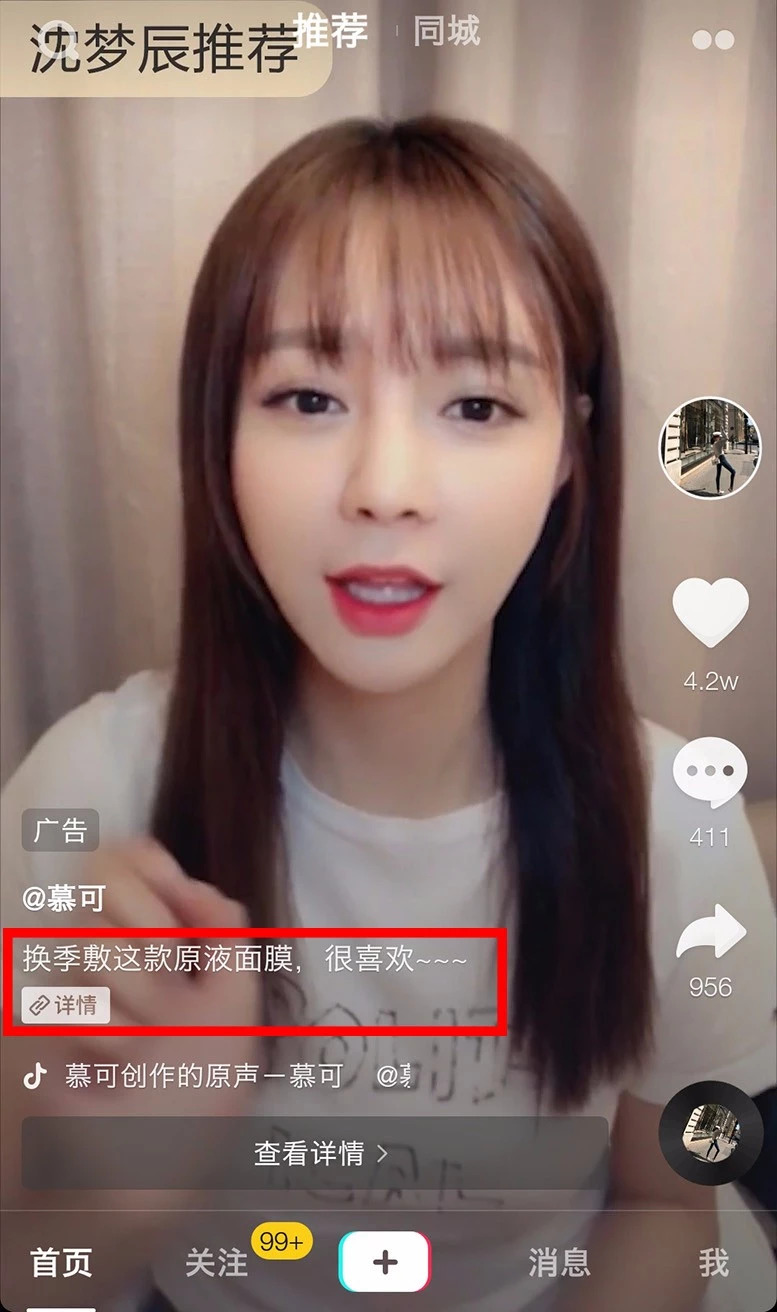The width and height of the screenshot is (777, 1312).
Task: Open the creator's profile avatar
Action: tap(710, 447)
